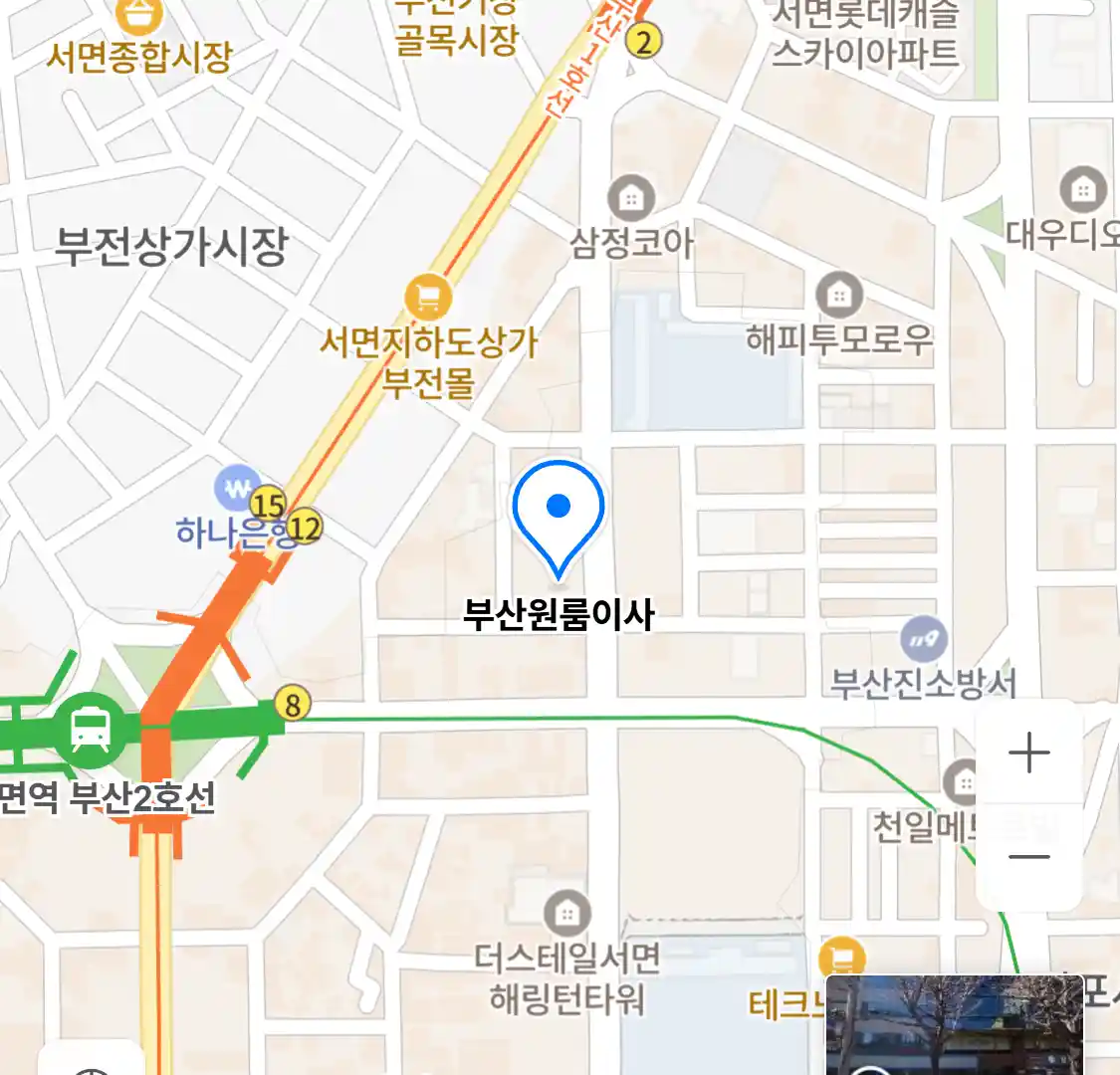Select the 서면지하도상가 부전몰 shopping marker
Screen dimensions: 1120x1075
(x=428, y=297)
